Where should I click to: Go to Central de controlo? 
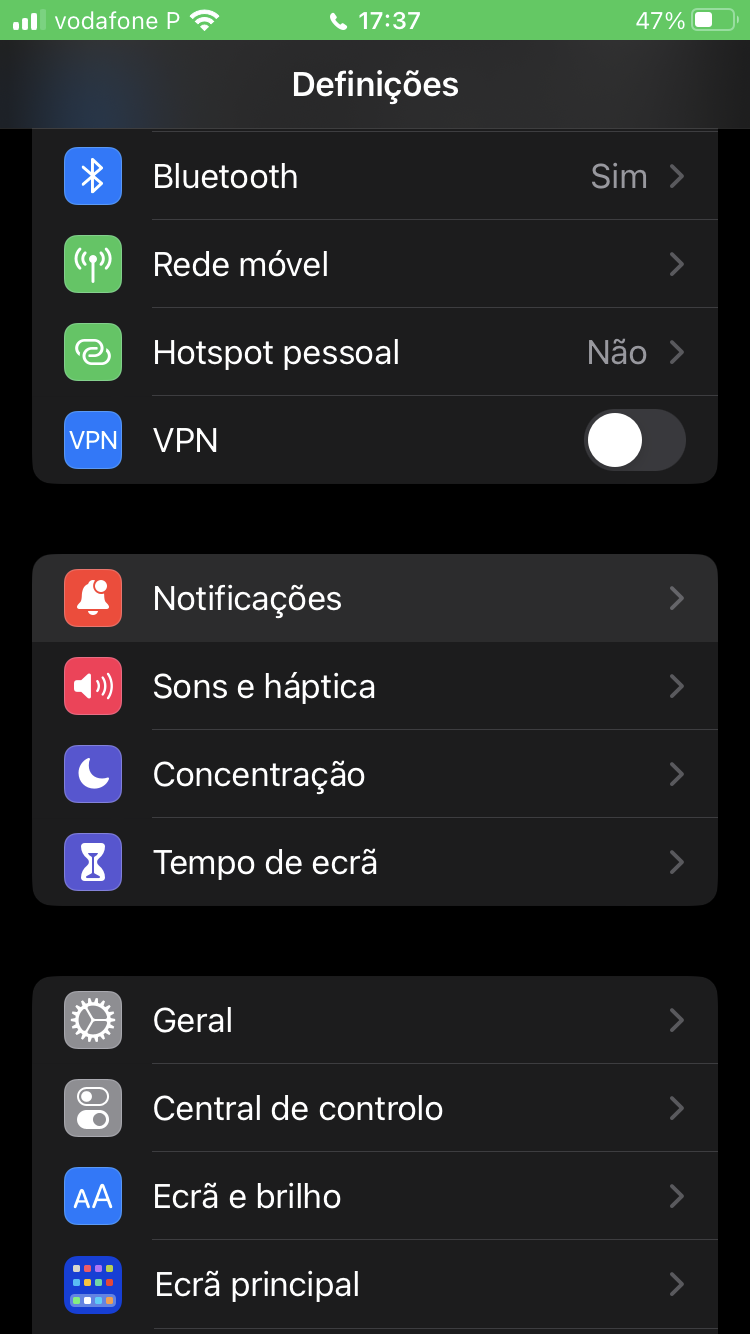[375, 1109]
